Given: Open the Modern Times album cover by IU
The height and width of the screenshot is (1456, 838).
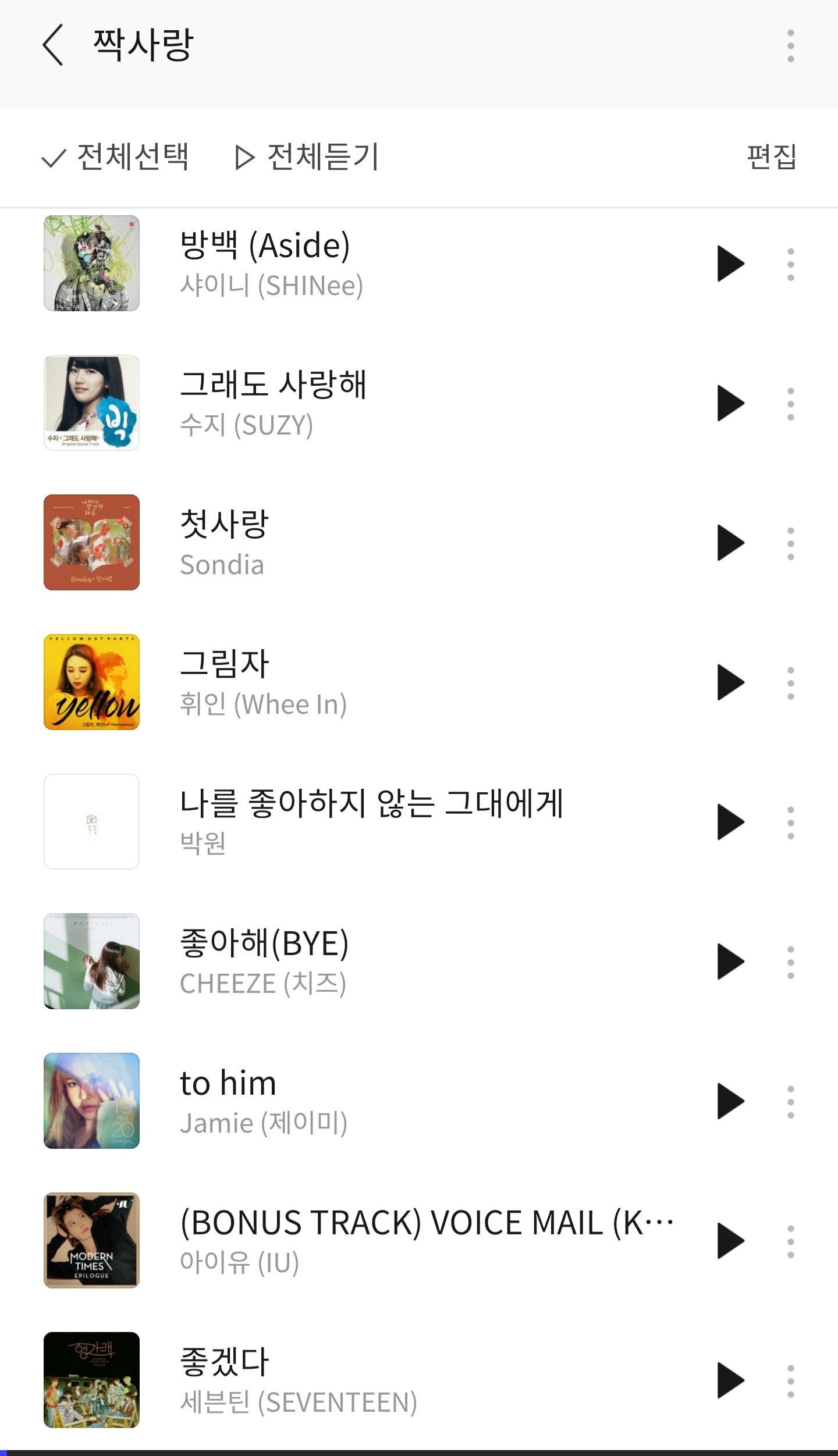Looking at the screenshot, I should coord(91,1241).
